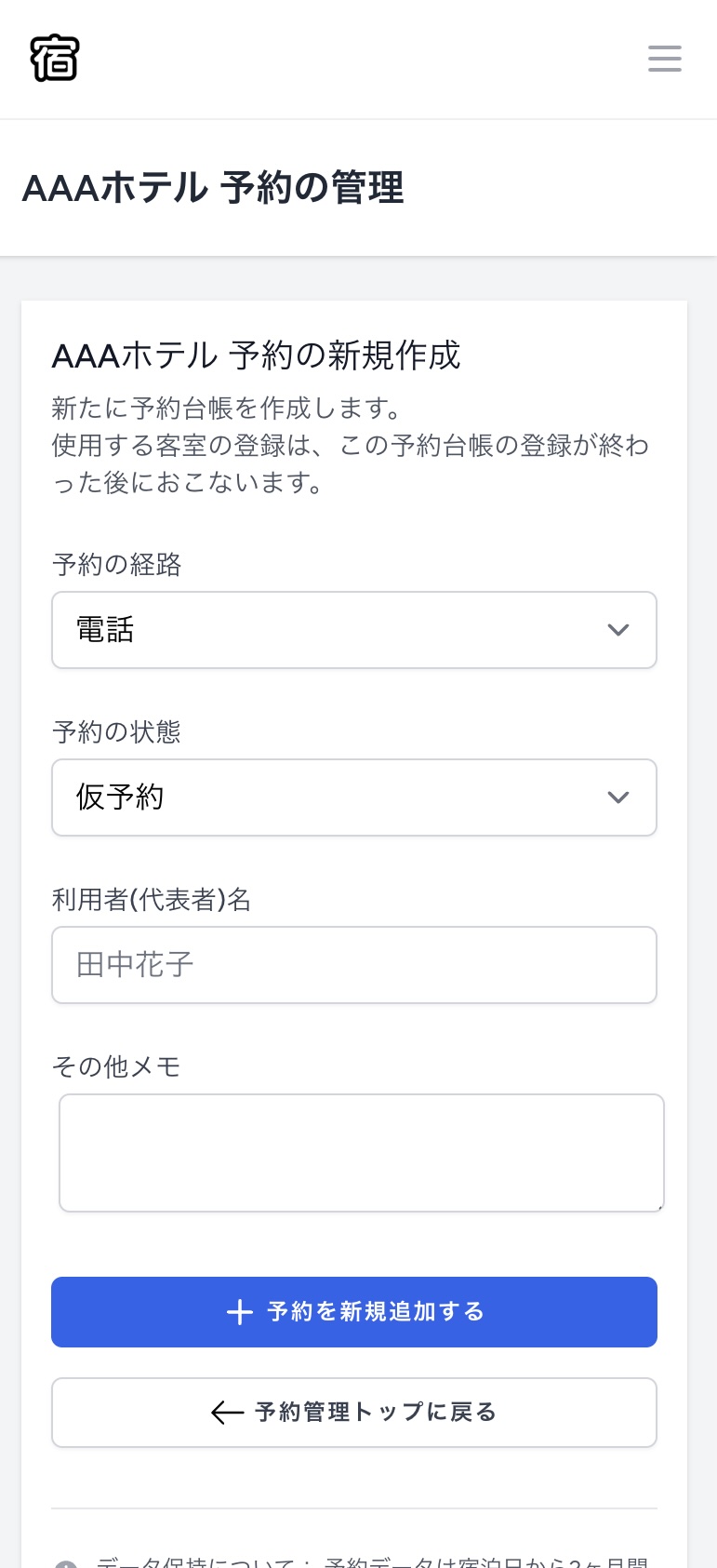Click the chevron on the 予約の状態 selector

click(x=617, y=797)
